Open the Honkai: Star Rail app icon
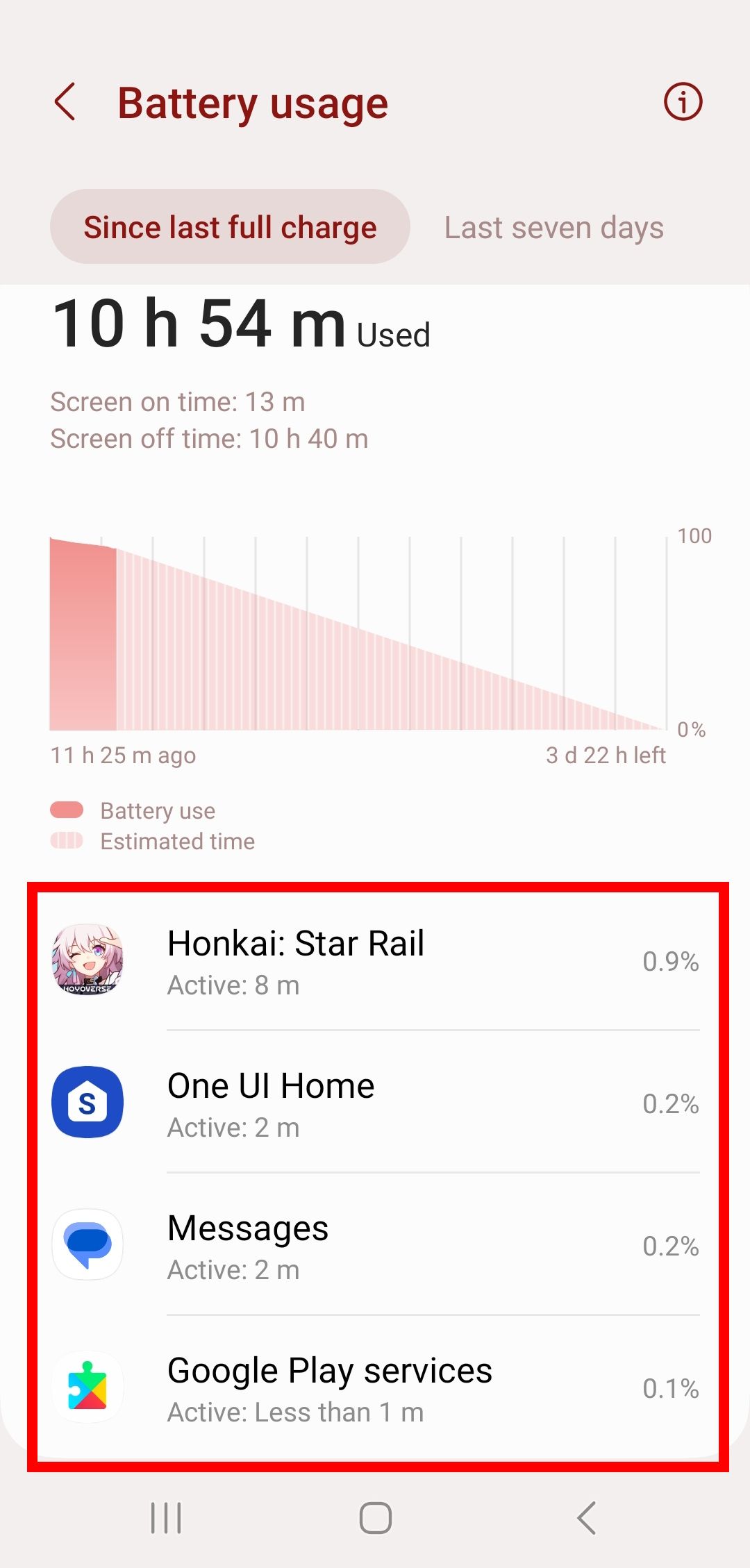This screenshot has height=1568, width=750. click(88, 962)
